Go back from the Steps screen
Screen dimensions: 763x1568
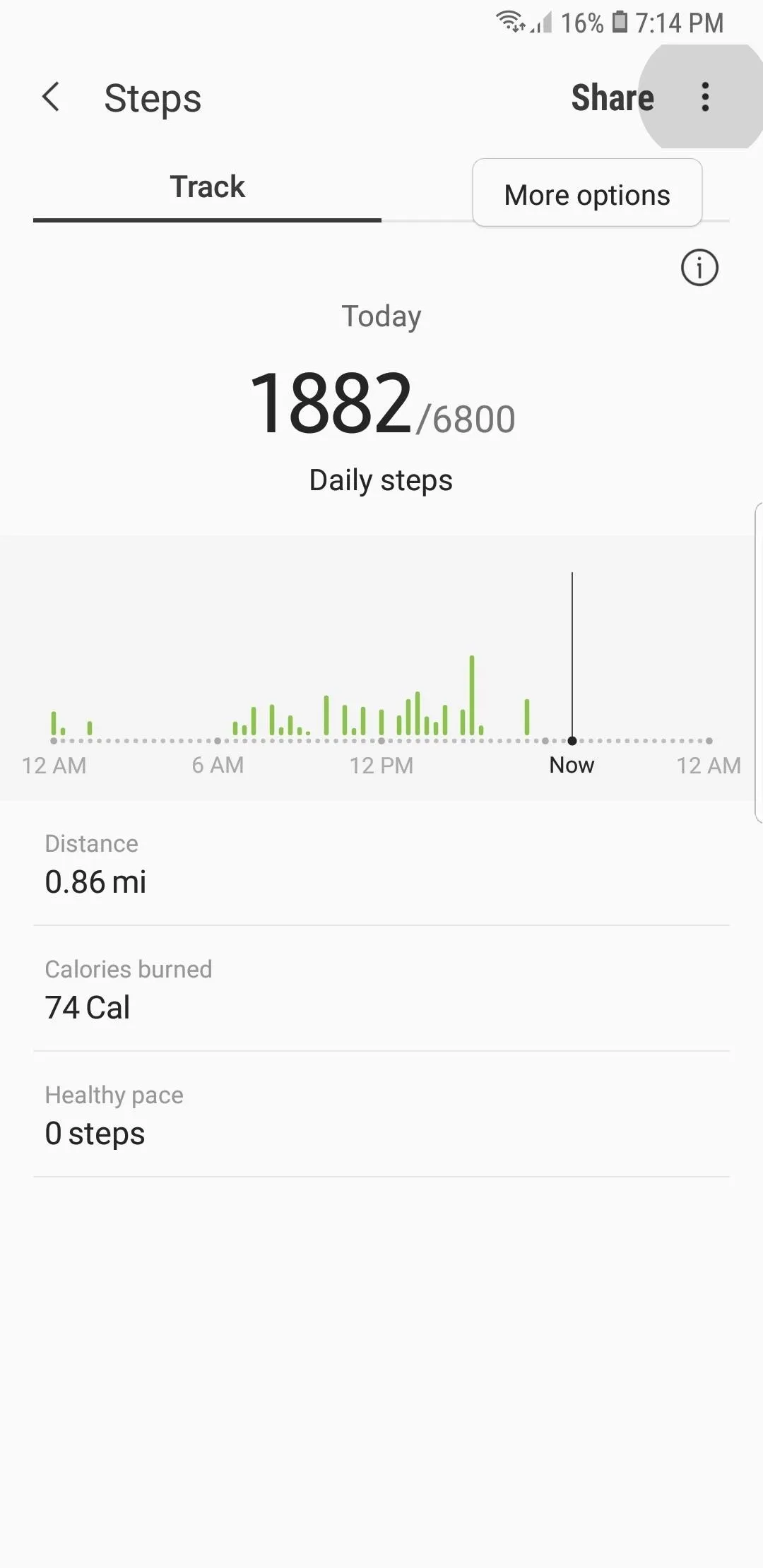[51, 97]
